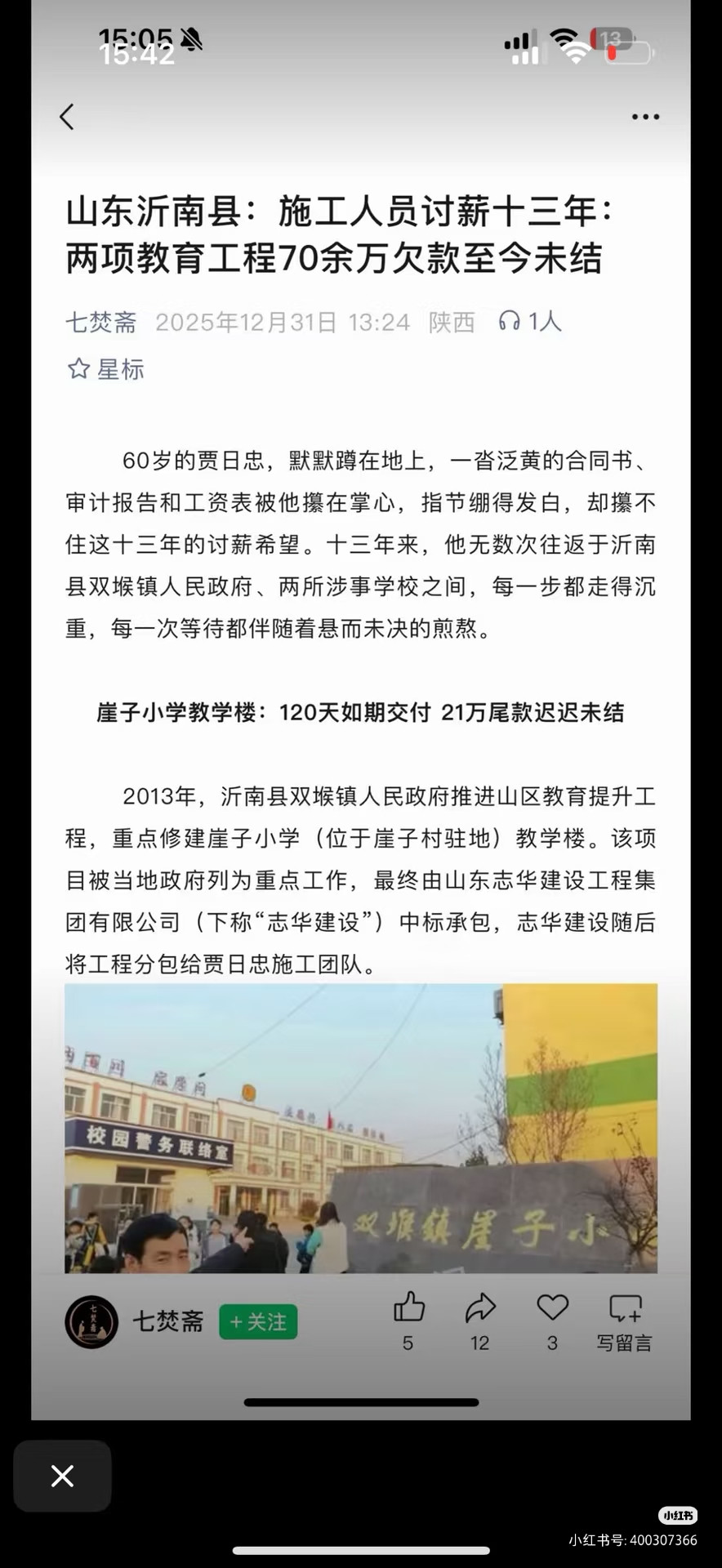Close the image viewer with the X button
This screenshot has width=722, height=1568.
pos(62,1476)
